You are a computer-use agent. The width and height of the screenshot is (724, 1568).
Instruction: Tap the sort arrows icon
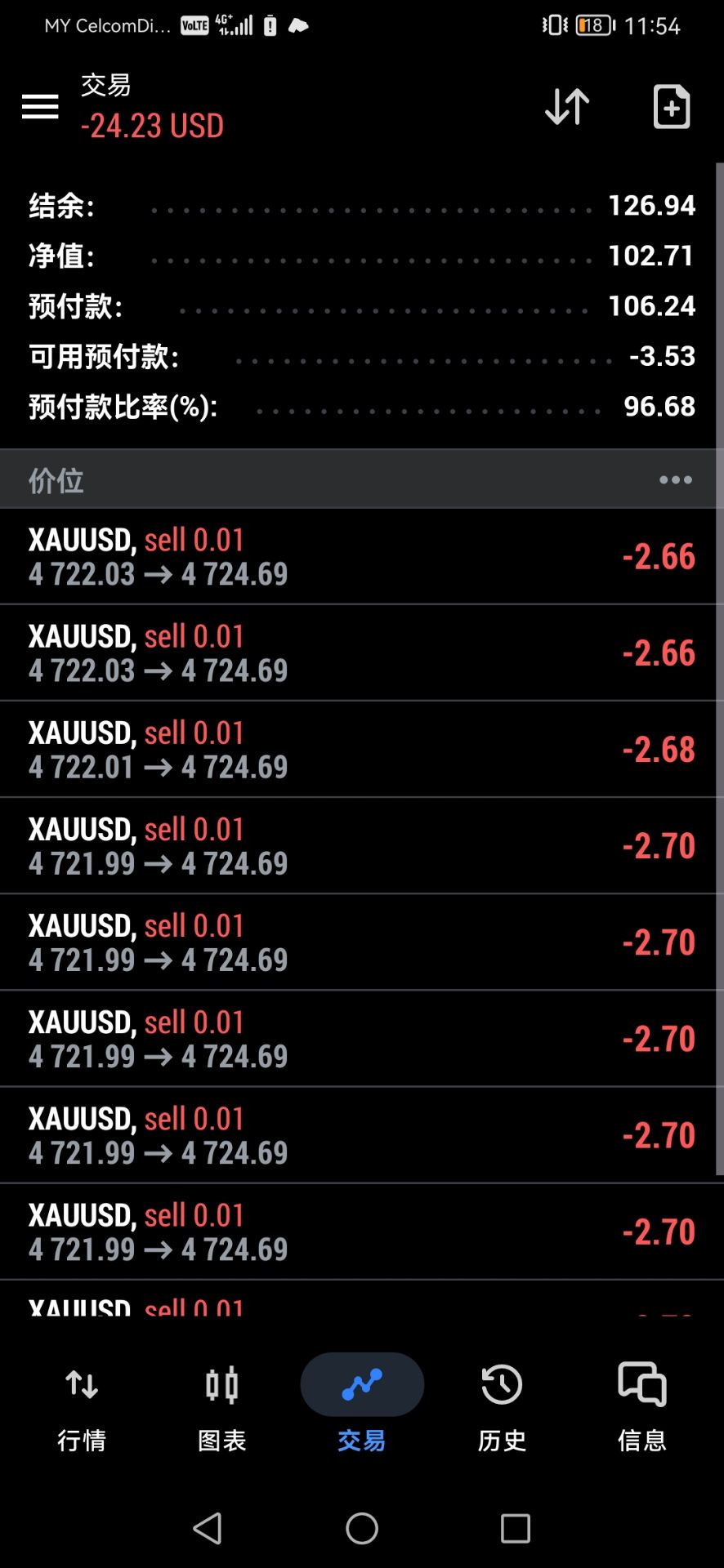tap(566, 106)
